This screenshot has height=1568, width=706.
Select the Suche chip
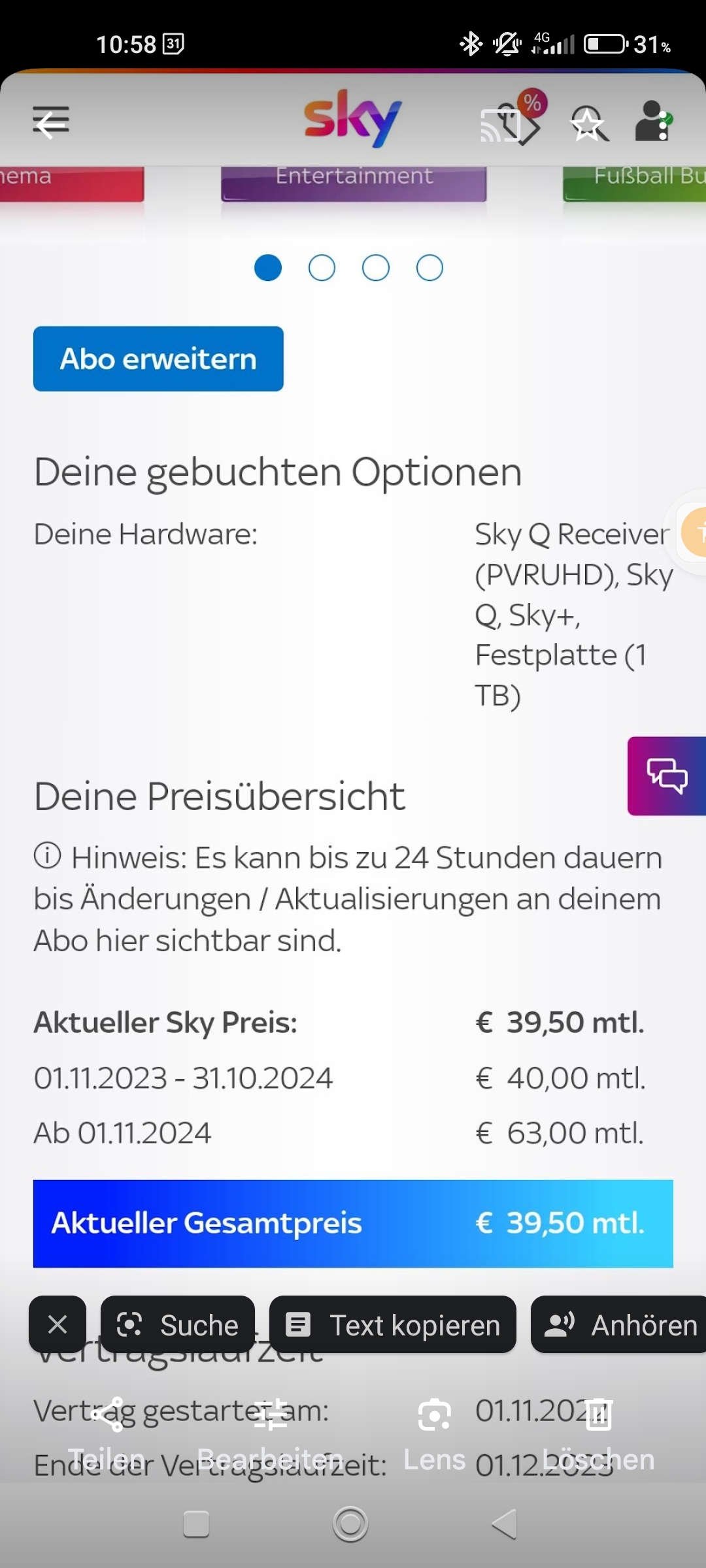point(178,1324)
